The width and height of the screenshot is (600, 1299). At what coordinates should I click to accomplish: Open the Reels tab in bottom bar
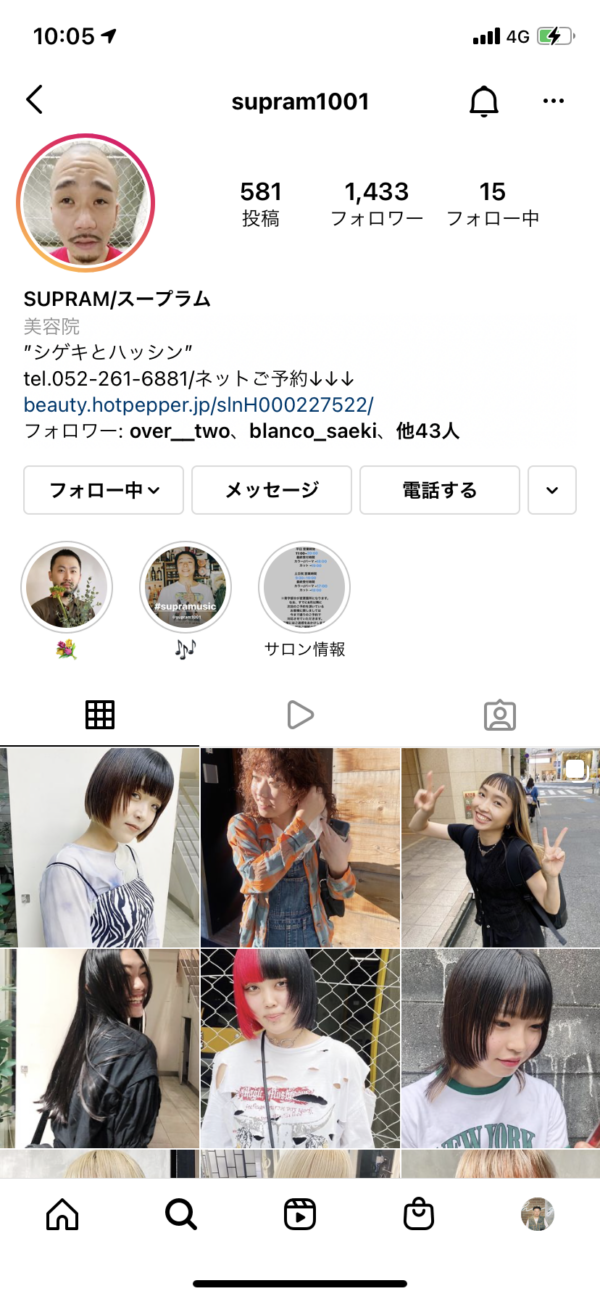point(300,1214)
